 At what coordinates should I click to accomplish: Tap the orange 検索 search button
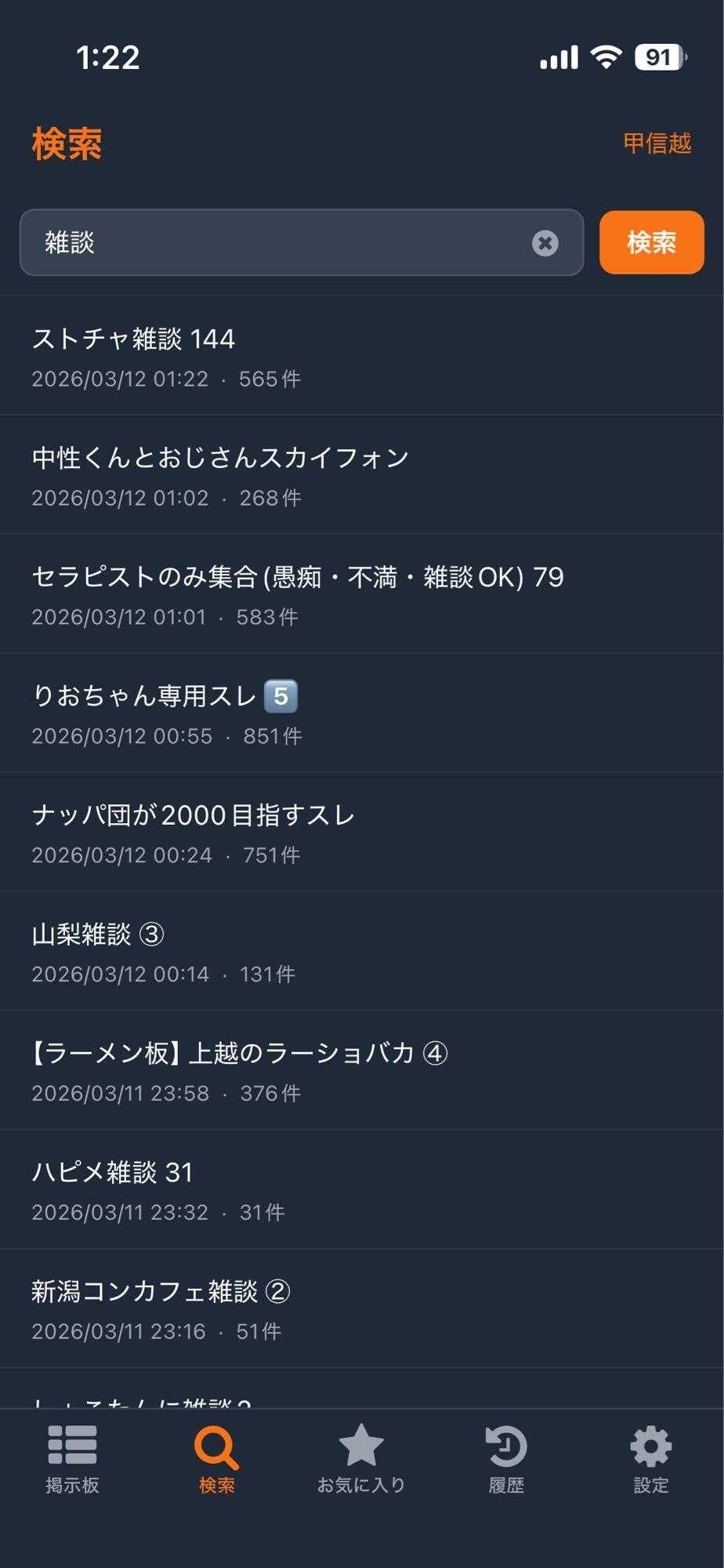(x=651, y=242)
